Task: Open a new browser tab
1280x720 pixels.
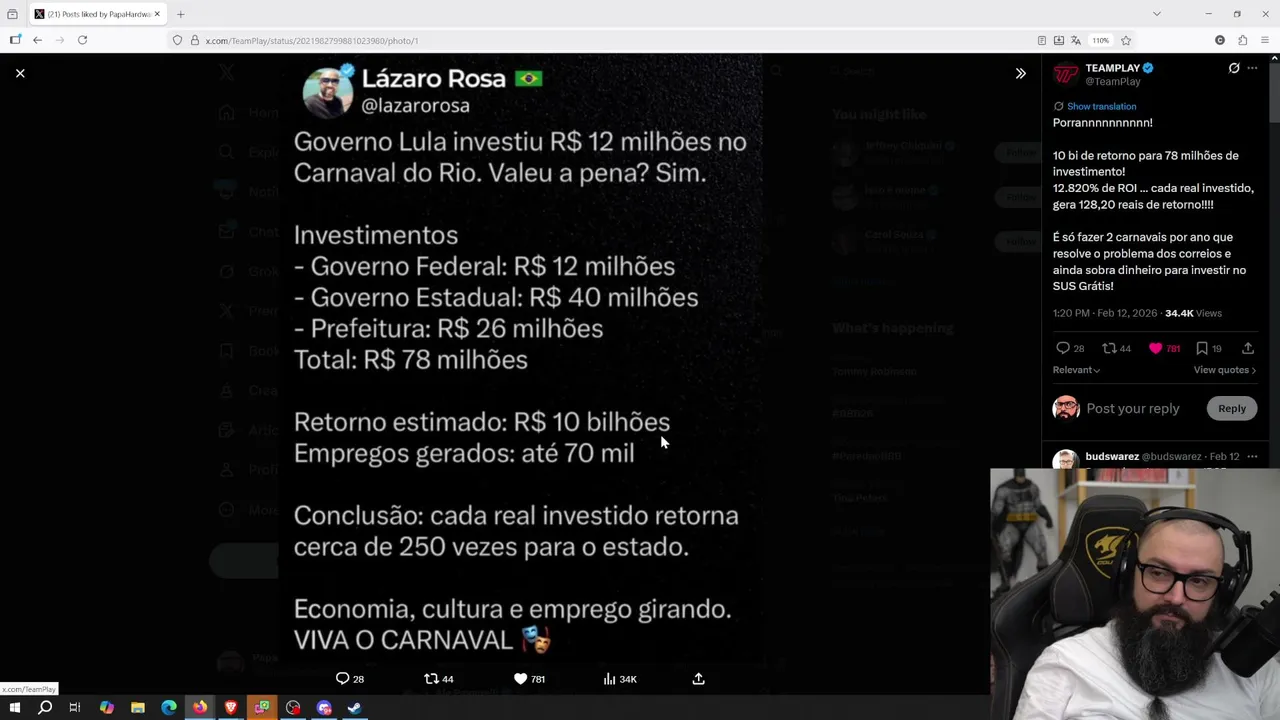Action: pyautogui.click(x=181, y=14)
